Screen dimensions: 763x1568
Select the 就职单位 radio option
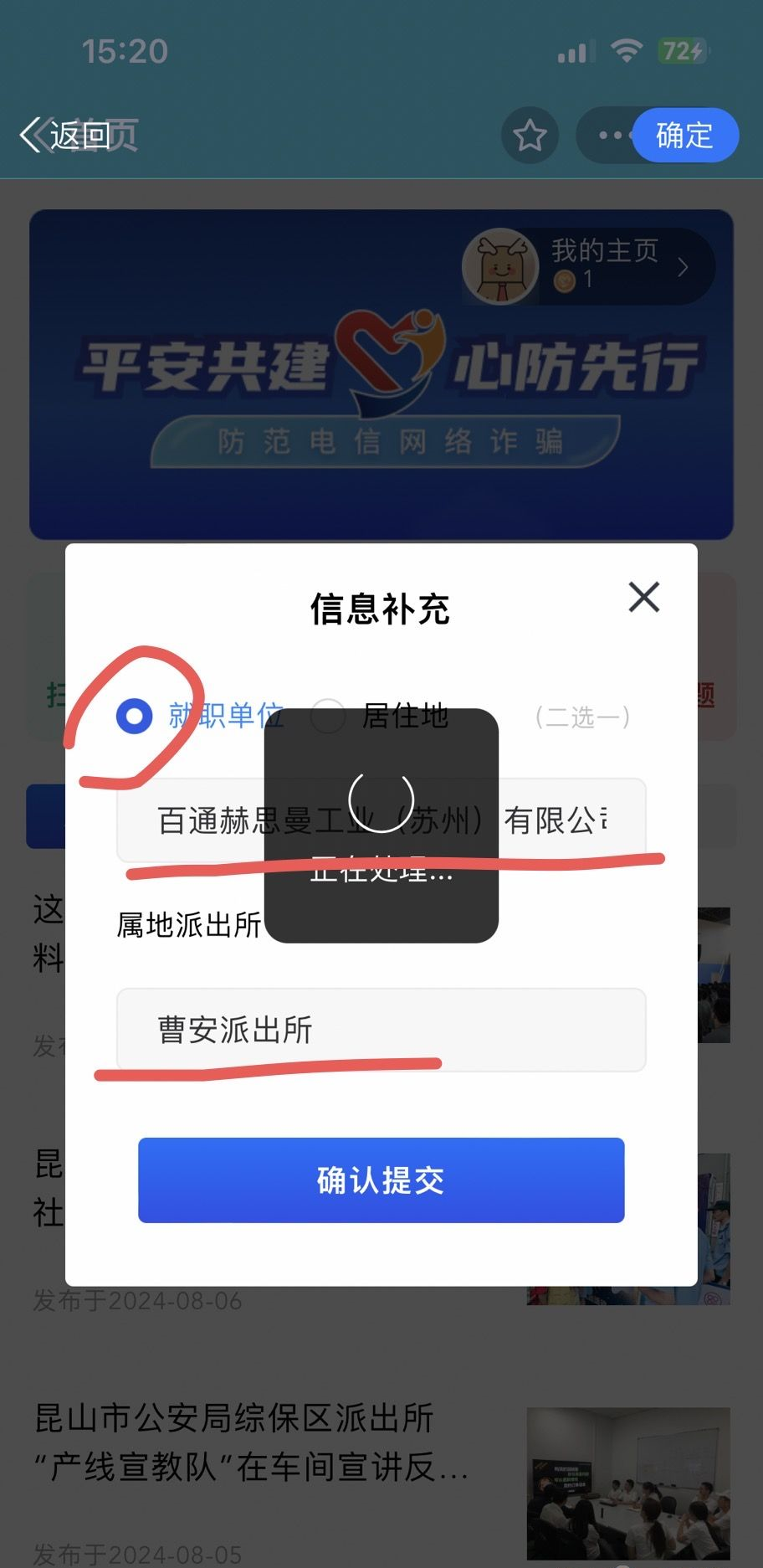[134, 716]
